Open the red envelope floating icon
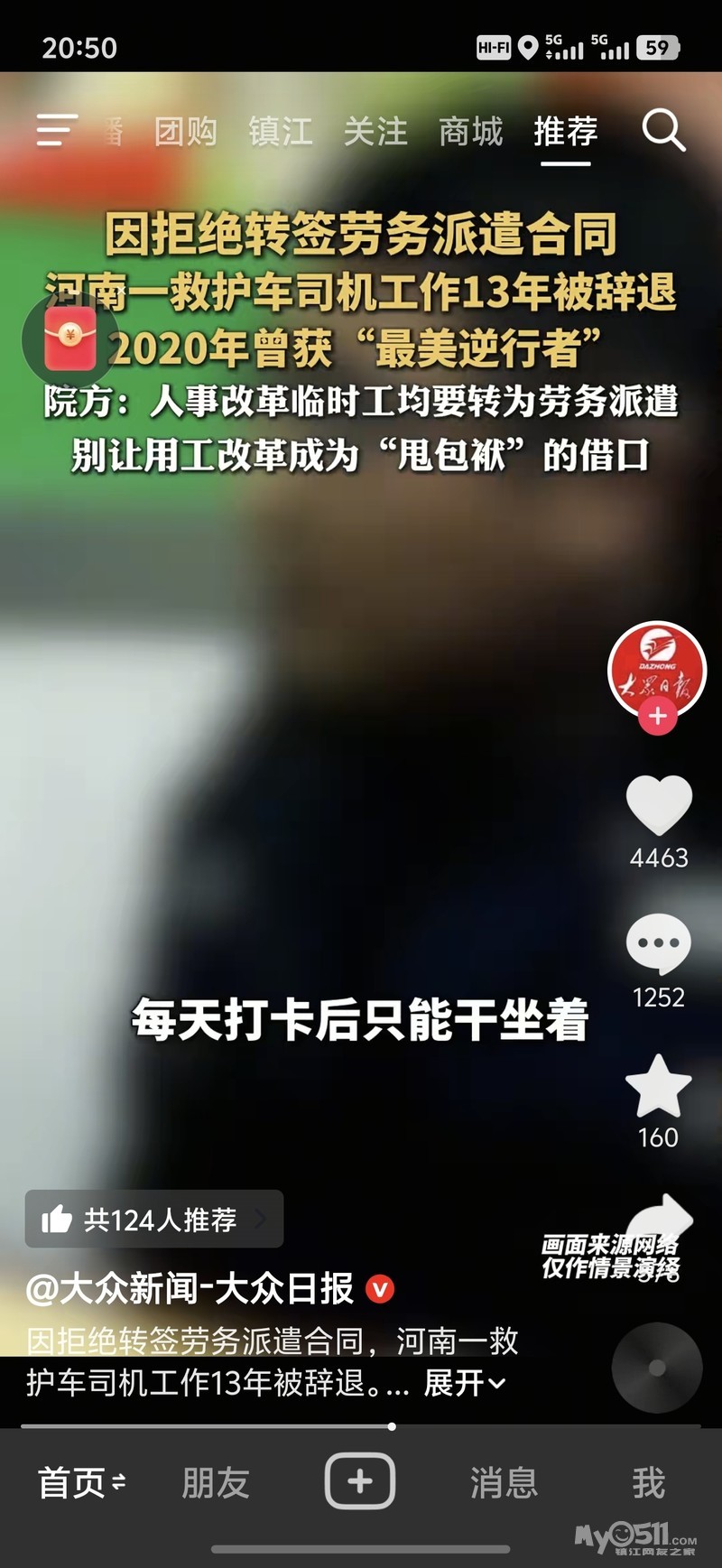Screen dimensions: 722x1568 point(70,340)
